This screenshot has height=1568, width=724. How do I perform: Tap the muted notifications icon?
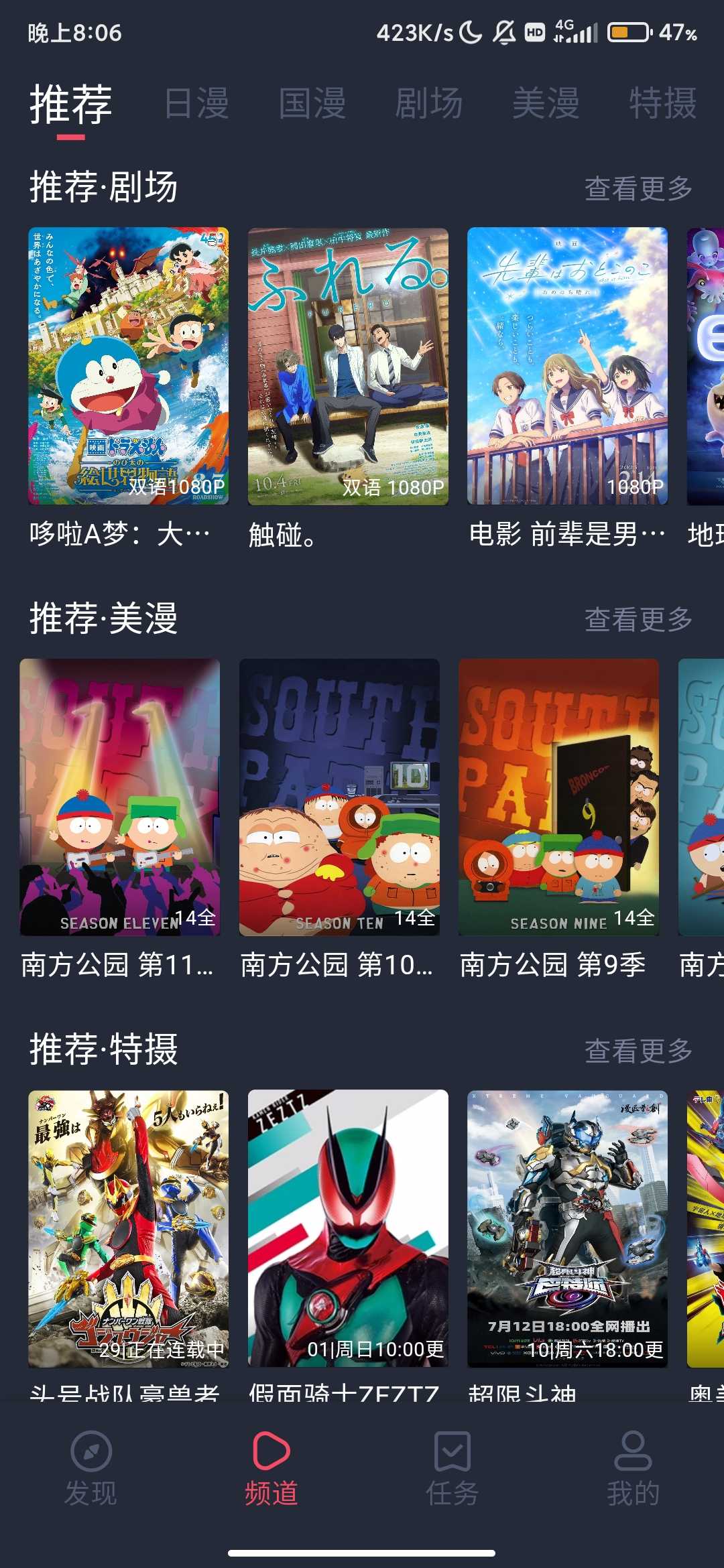coord(504,30)
